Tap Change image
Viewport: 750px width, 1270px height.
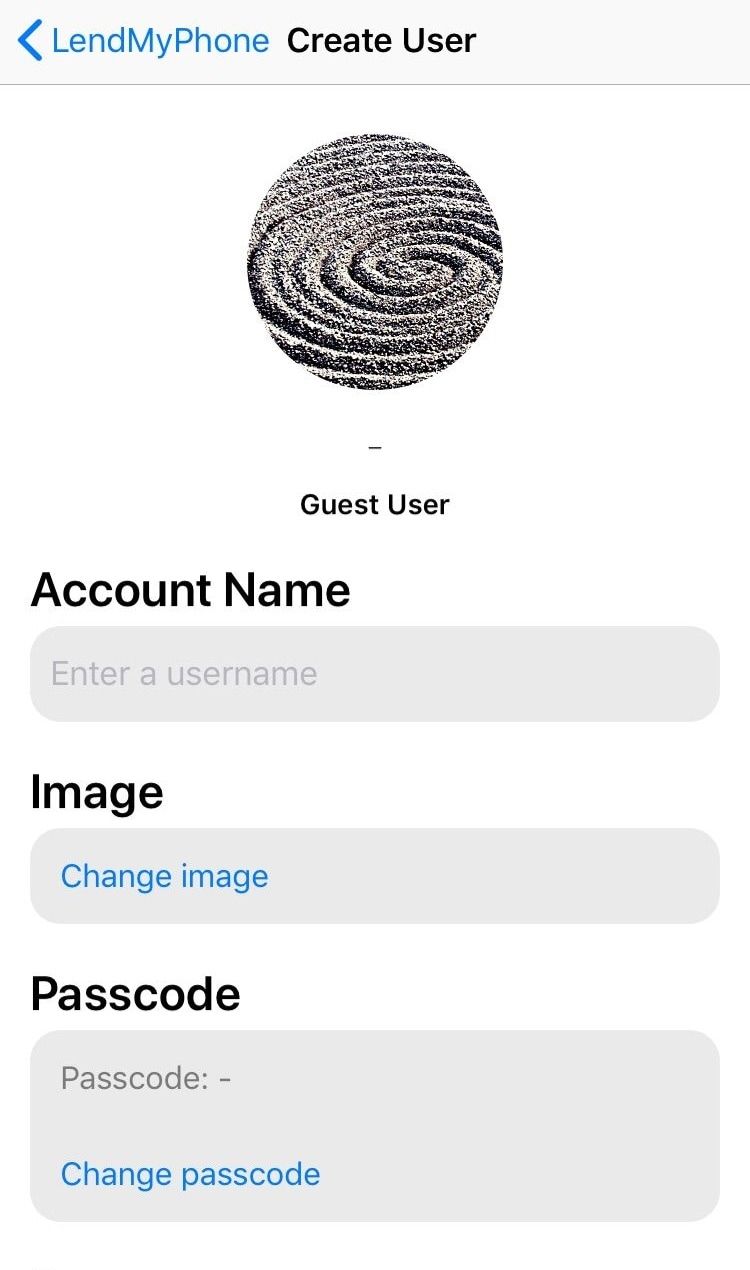(164, 876)
